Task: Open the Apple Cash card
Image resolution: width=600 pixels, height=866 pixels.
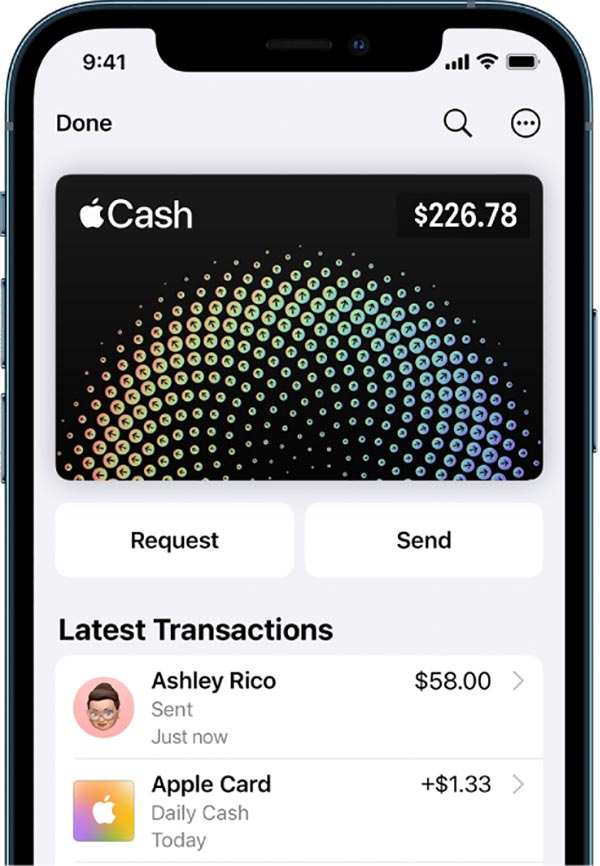Action: (299, 327)
